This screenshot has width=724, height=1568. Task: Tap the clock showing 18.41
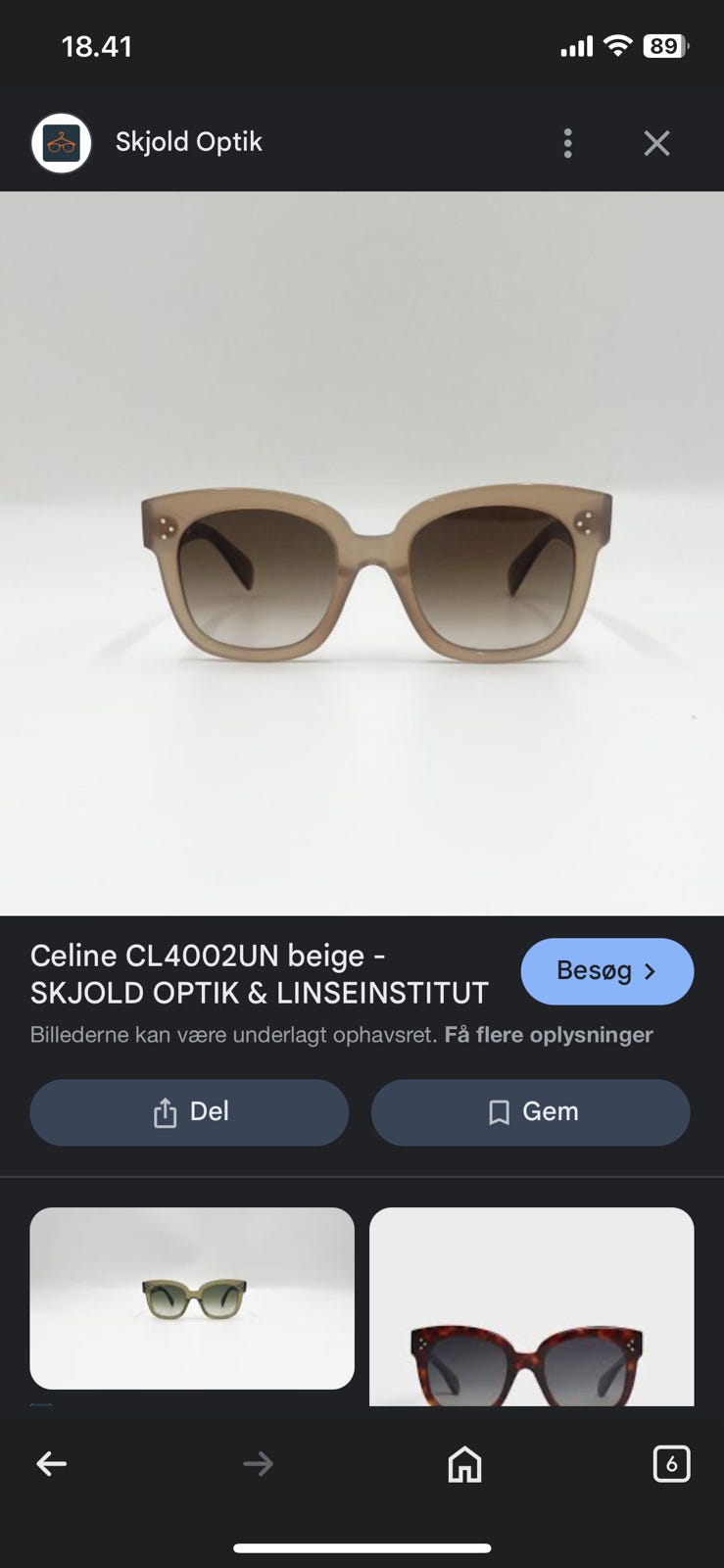coord(97,45)
